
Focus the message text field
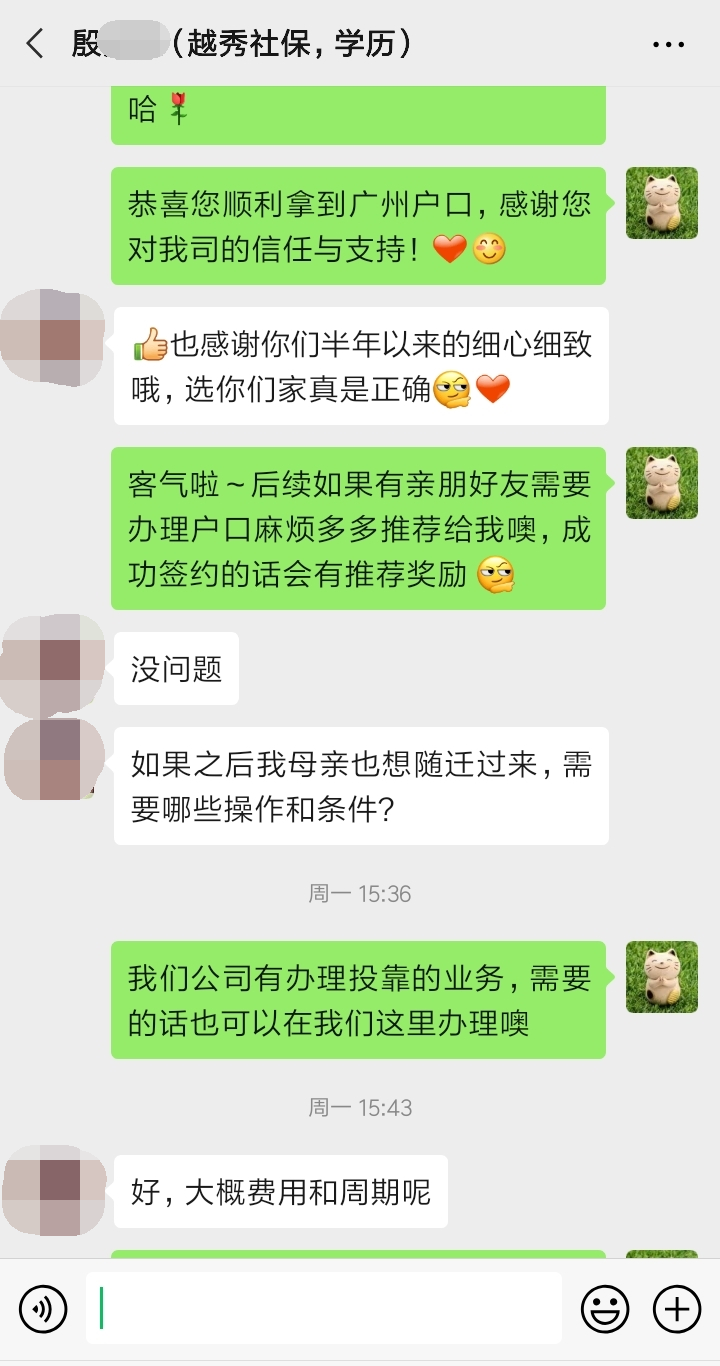coord(323,1308)
